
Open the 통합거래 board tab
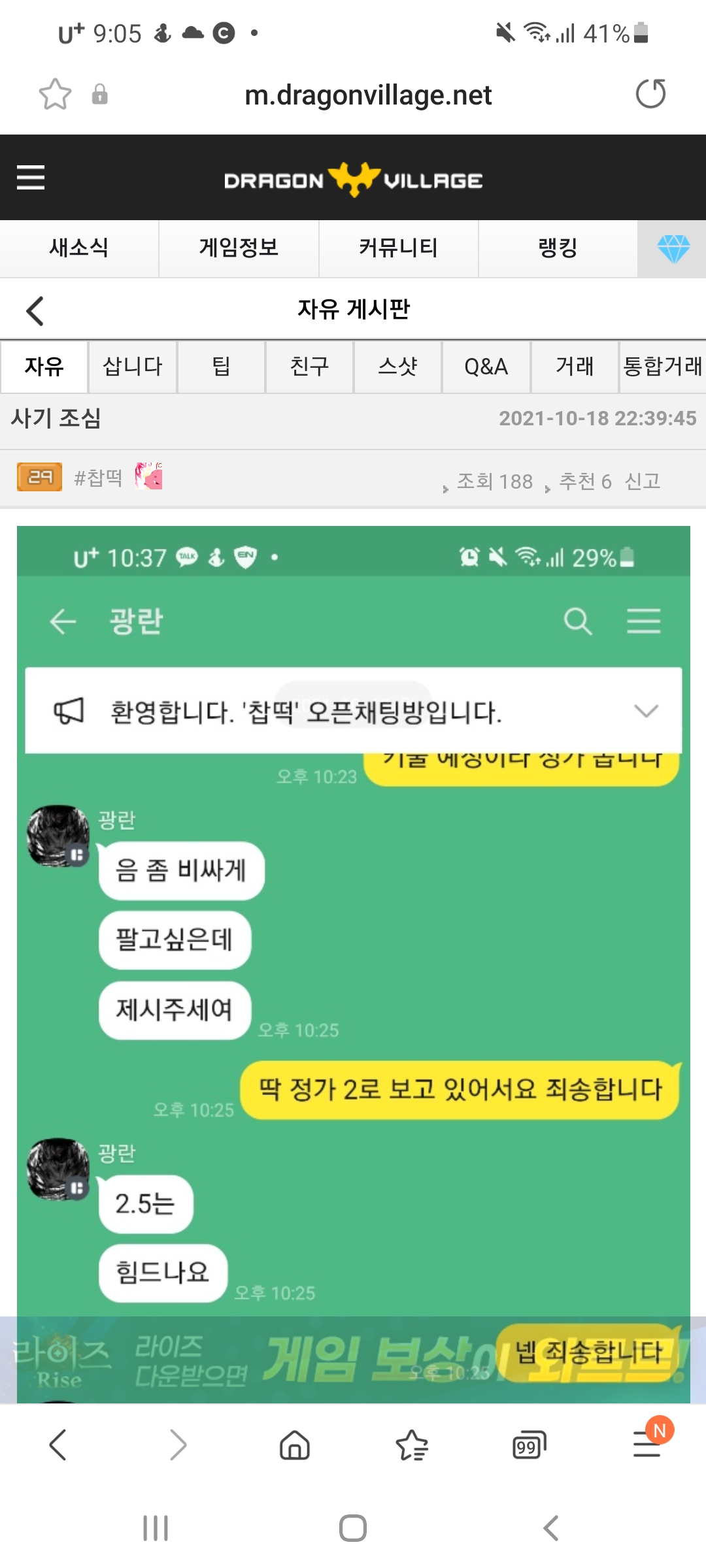click(662, 367)
